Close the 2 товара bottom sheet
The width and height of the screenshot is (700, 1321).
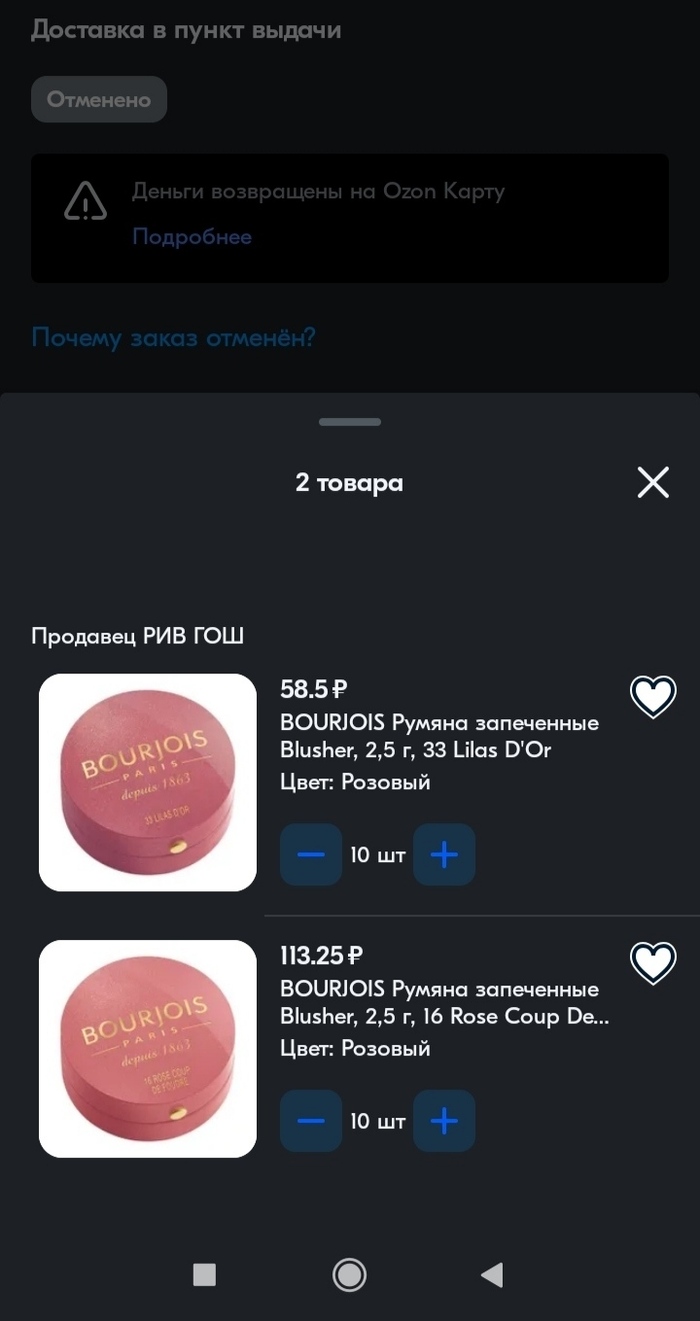click(653, 483)
